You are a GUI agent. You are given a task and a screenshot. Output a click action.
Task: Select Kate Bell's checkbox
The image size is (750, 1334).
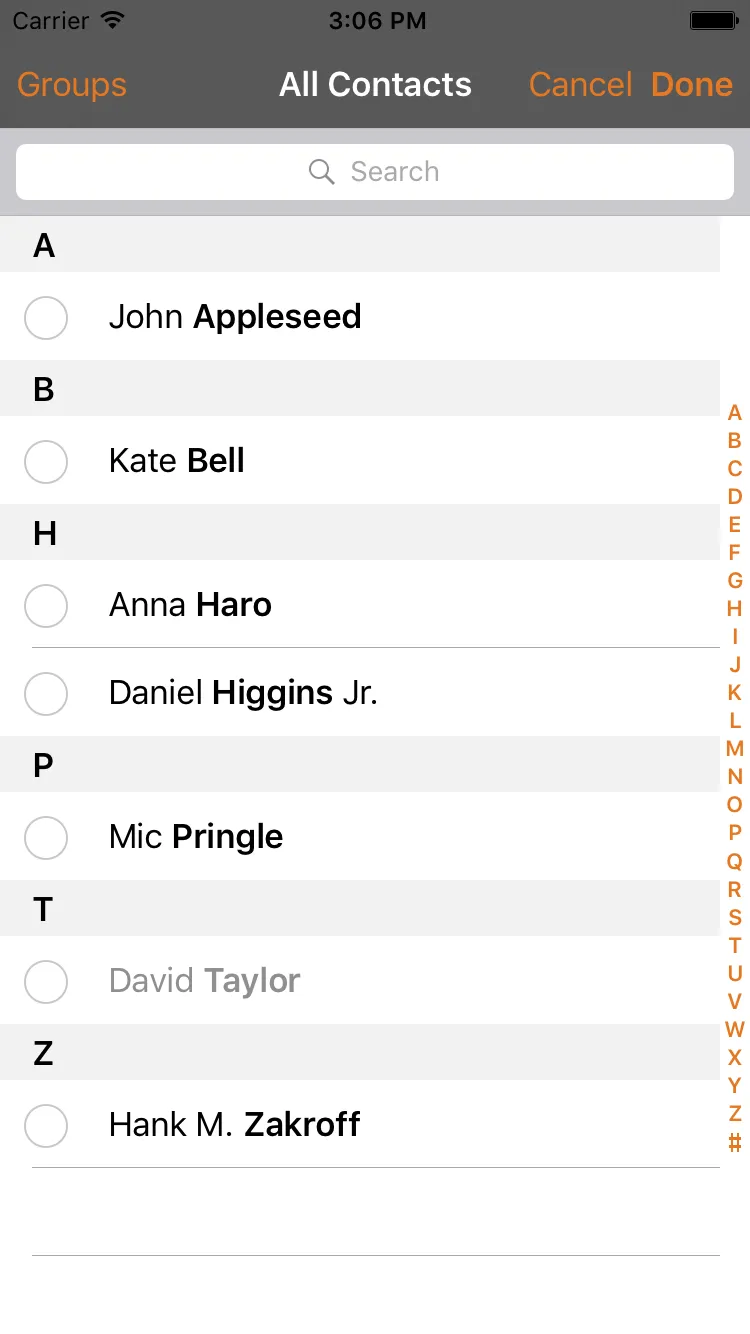point(46,462)
